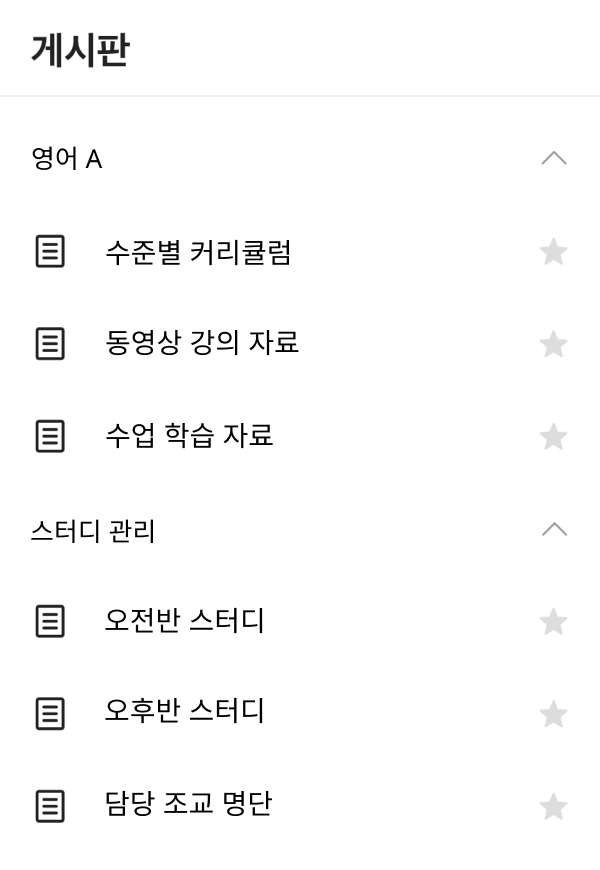This screenshot has height=870, width=600.
Task: Open the 담당 조교 명단 board
Action: tap(188, 805)
